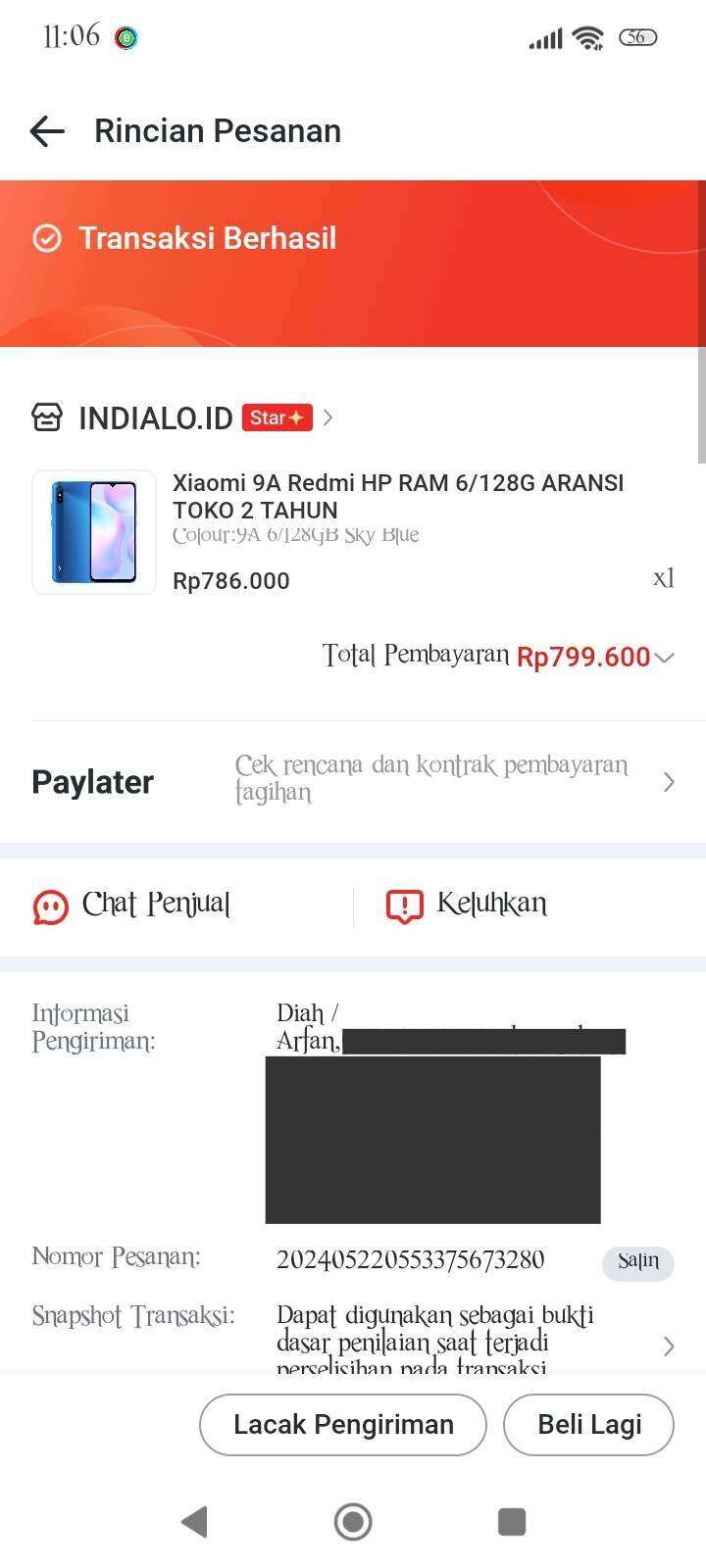
Task: Expand the Total Pembayaran breakdown chevron
Action: tap(665, 659)
